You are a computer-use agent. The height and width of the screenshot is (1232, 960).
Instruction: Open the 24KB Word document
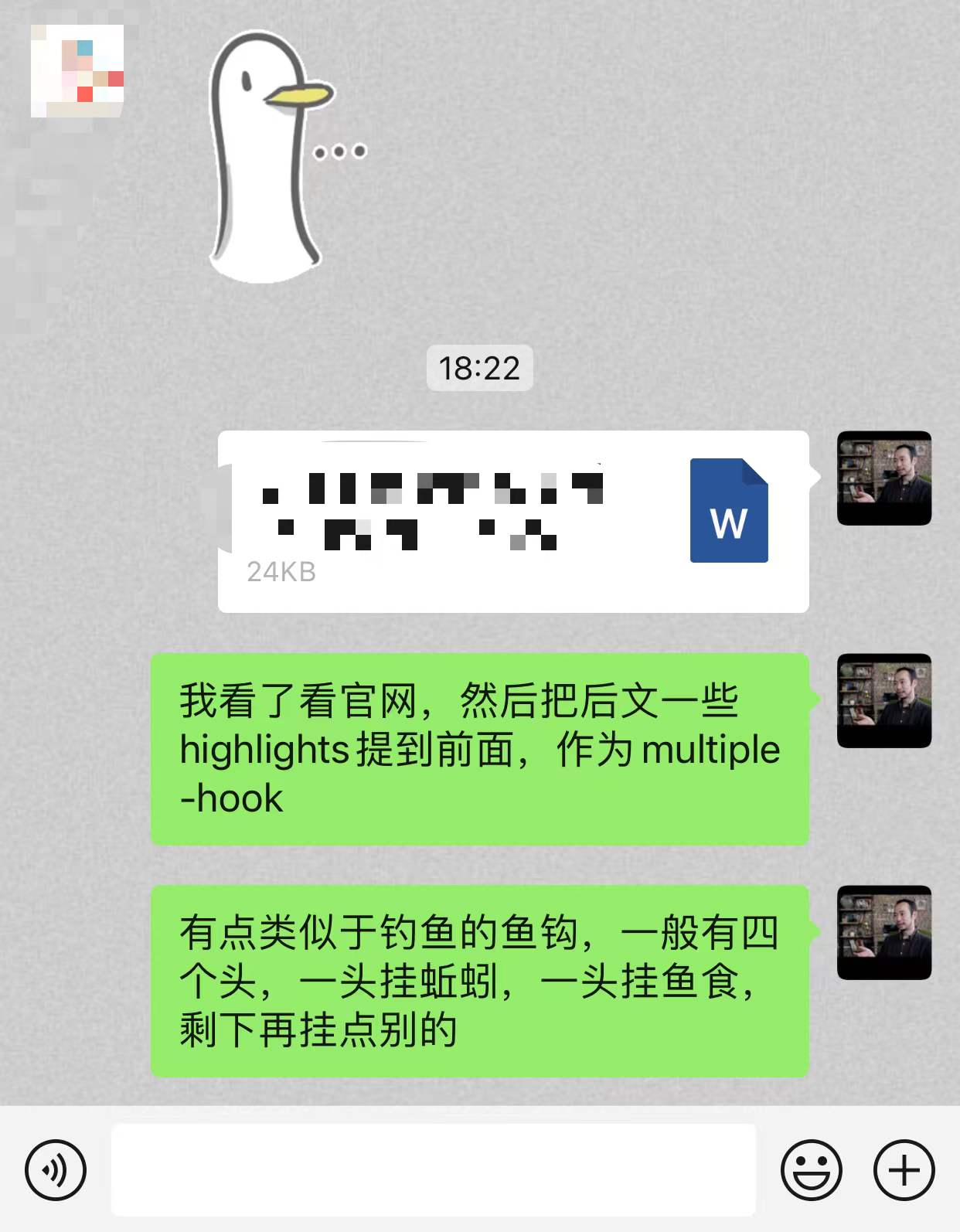click(513, 522)
